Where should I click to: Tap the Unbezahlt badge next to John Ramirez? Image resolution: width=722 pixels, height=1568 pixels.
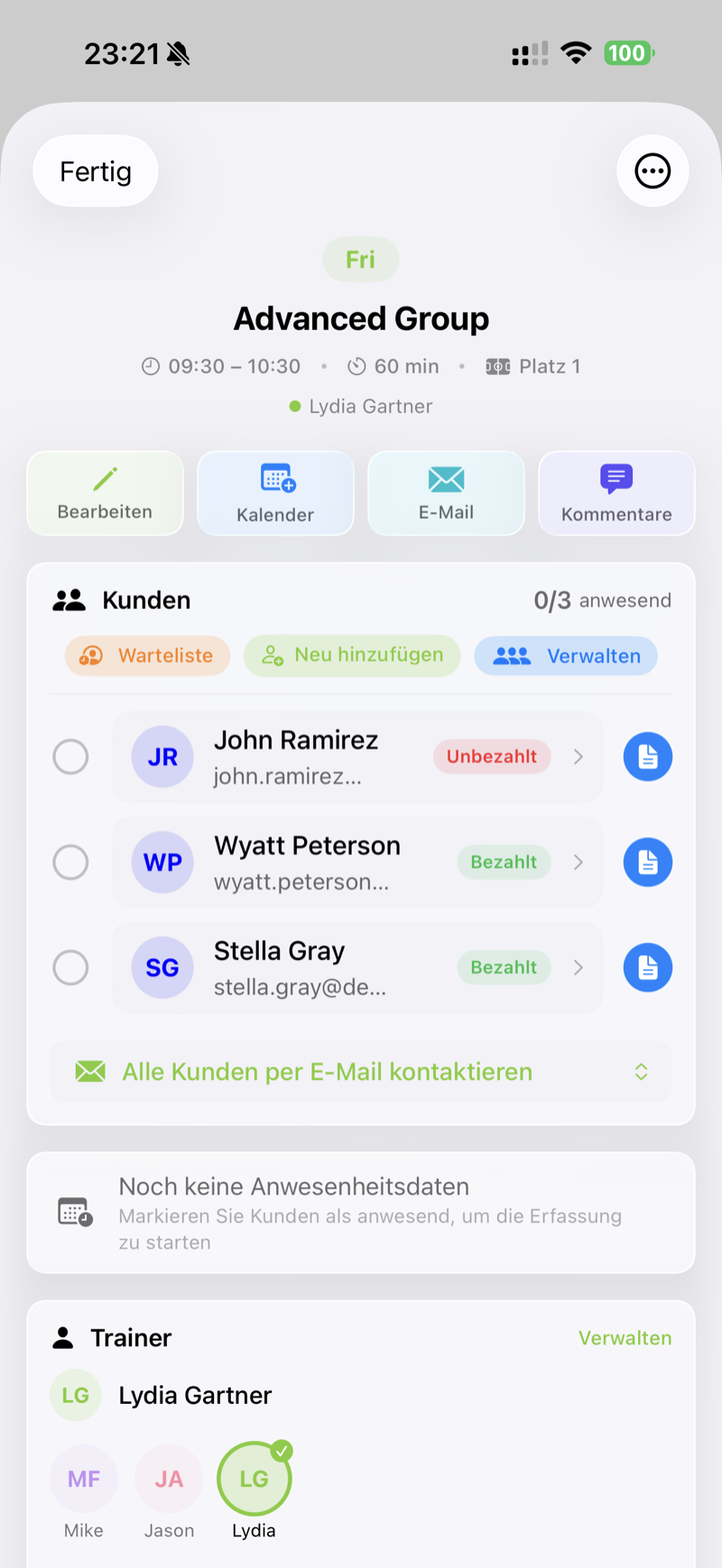(492, 756)
